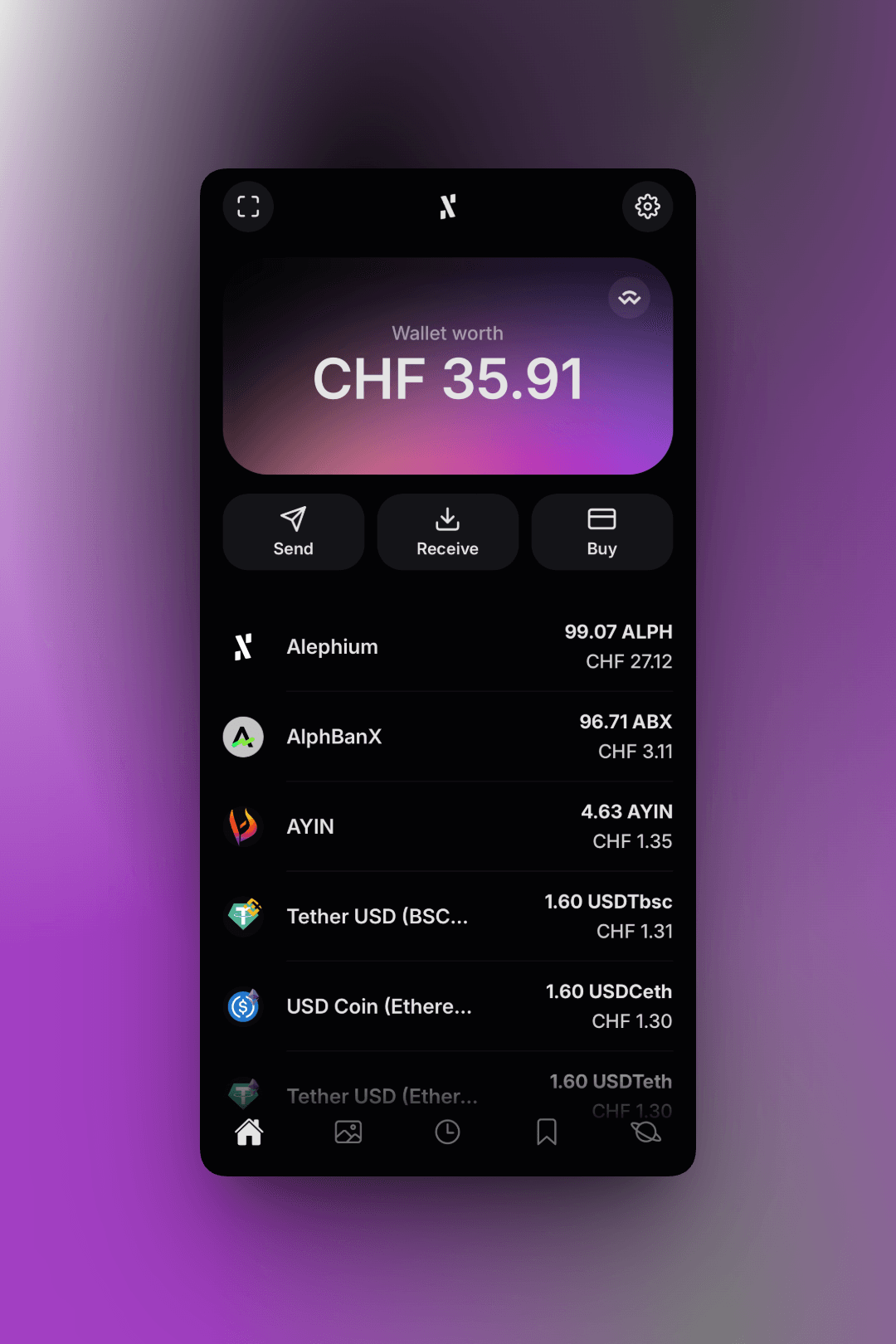Switch to the NFT gallery tab
The height and width of the screenshot is (1344, 896).
click(348, 1132)
